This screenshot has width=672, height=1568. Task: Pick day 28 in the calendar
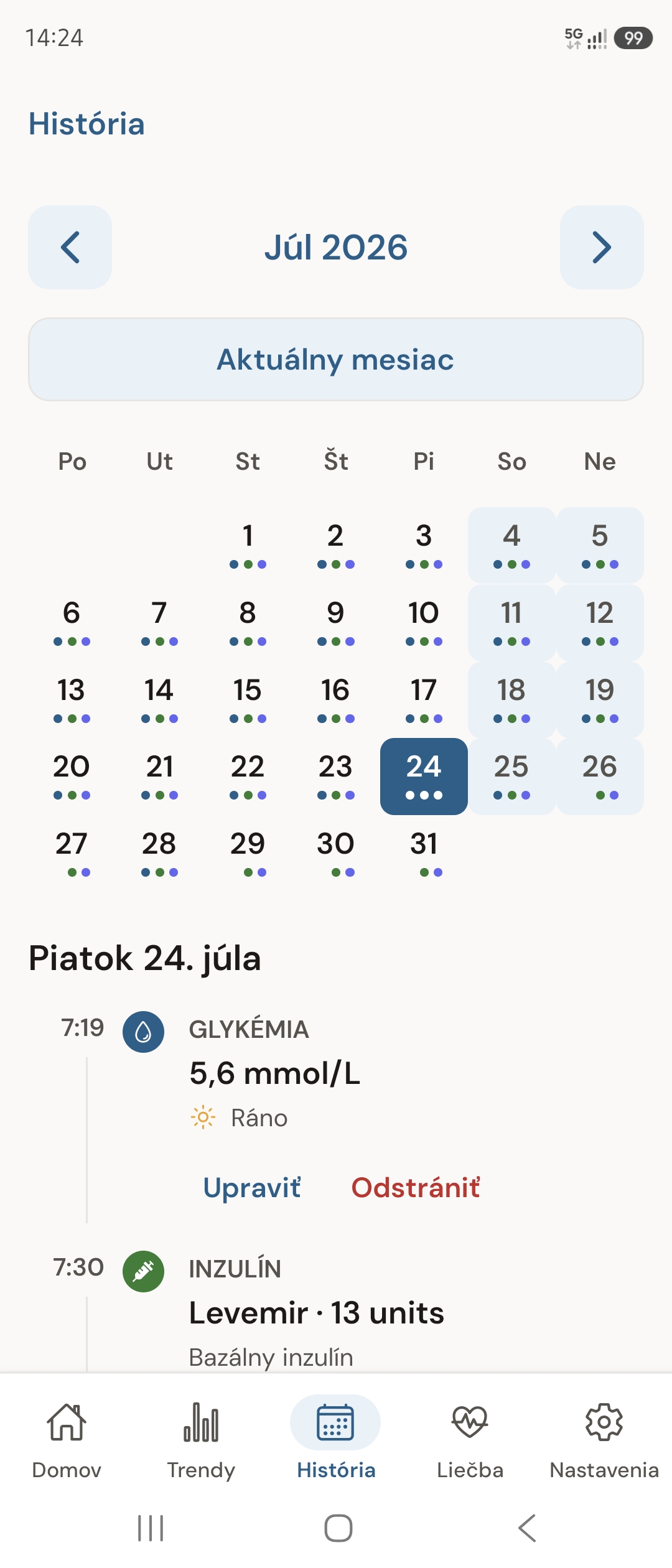click(159, 854)
